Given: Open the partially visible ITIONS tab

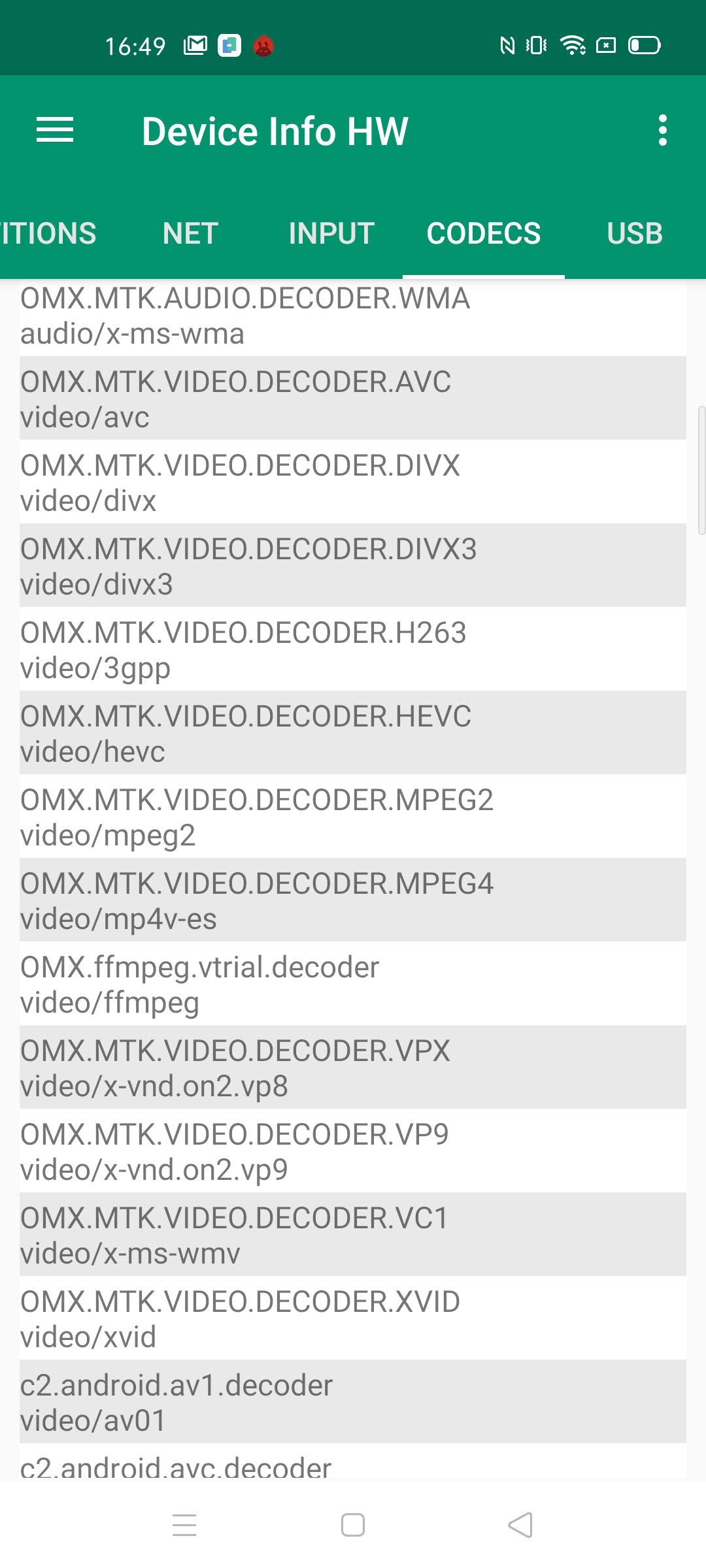Looking at the screenshot, I should point(47,234).
